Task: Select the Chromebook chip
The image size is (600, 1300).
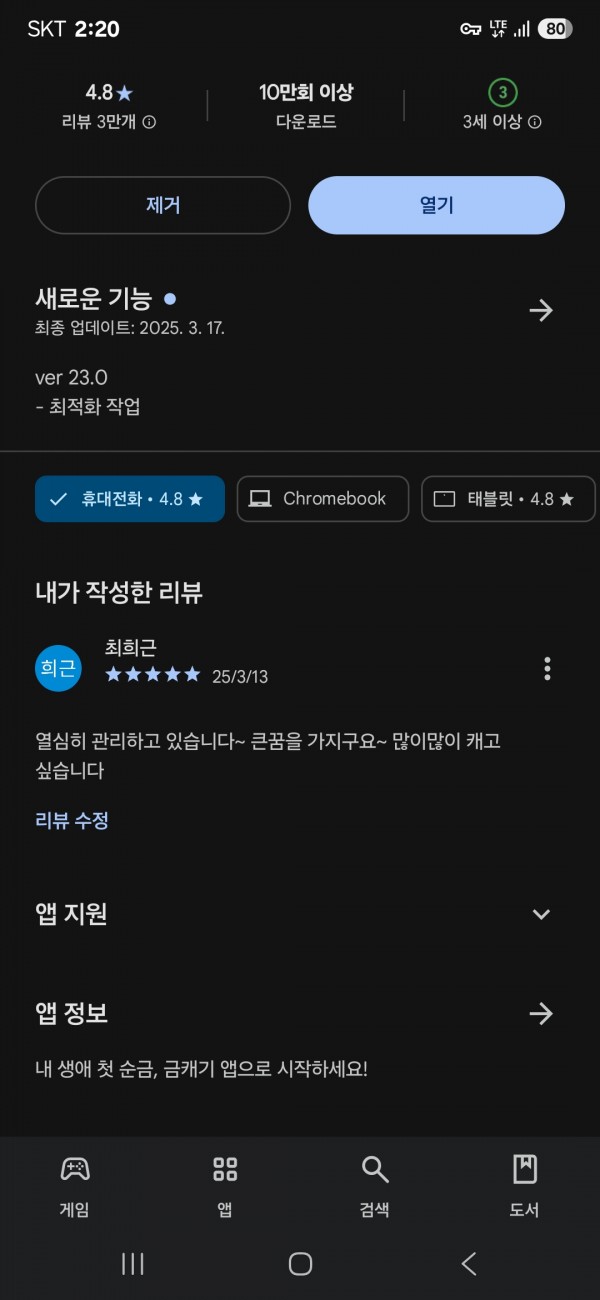Action: coord(323,498)
